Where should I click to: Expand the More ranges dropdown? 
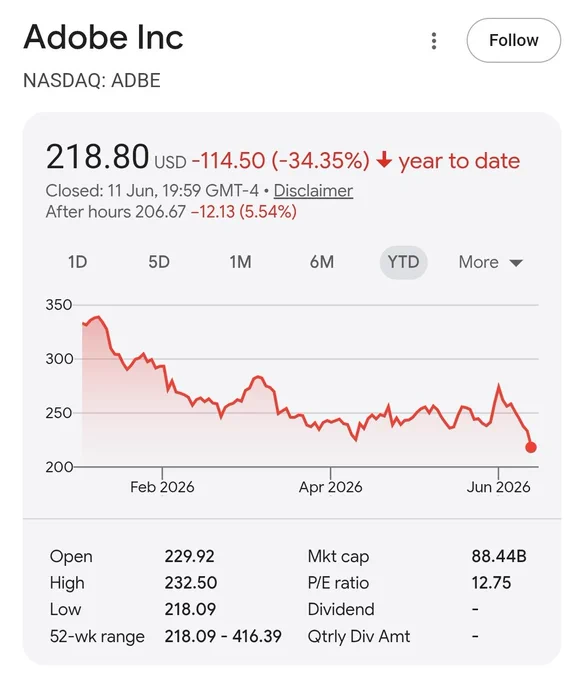point(490,262)
